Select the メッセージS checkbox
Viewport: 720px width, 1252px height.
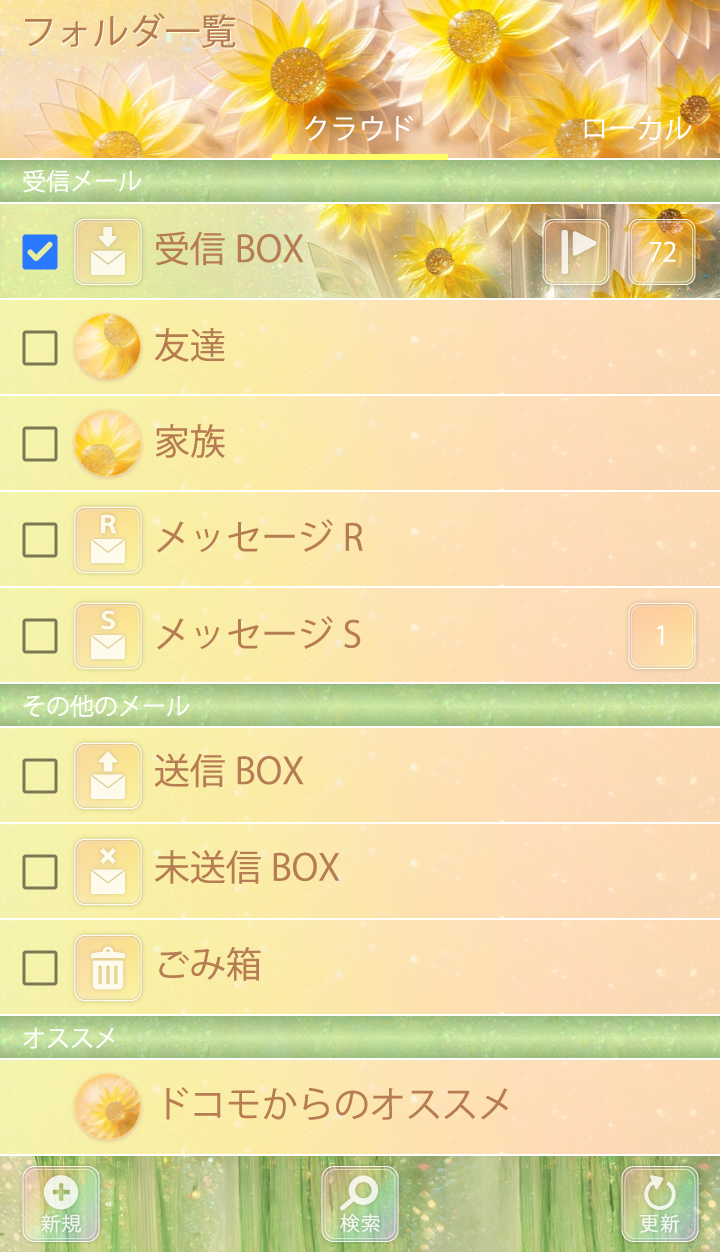tap(40, 635)
